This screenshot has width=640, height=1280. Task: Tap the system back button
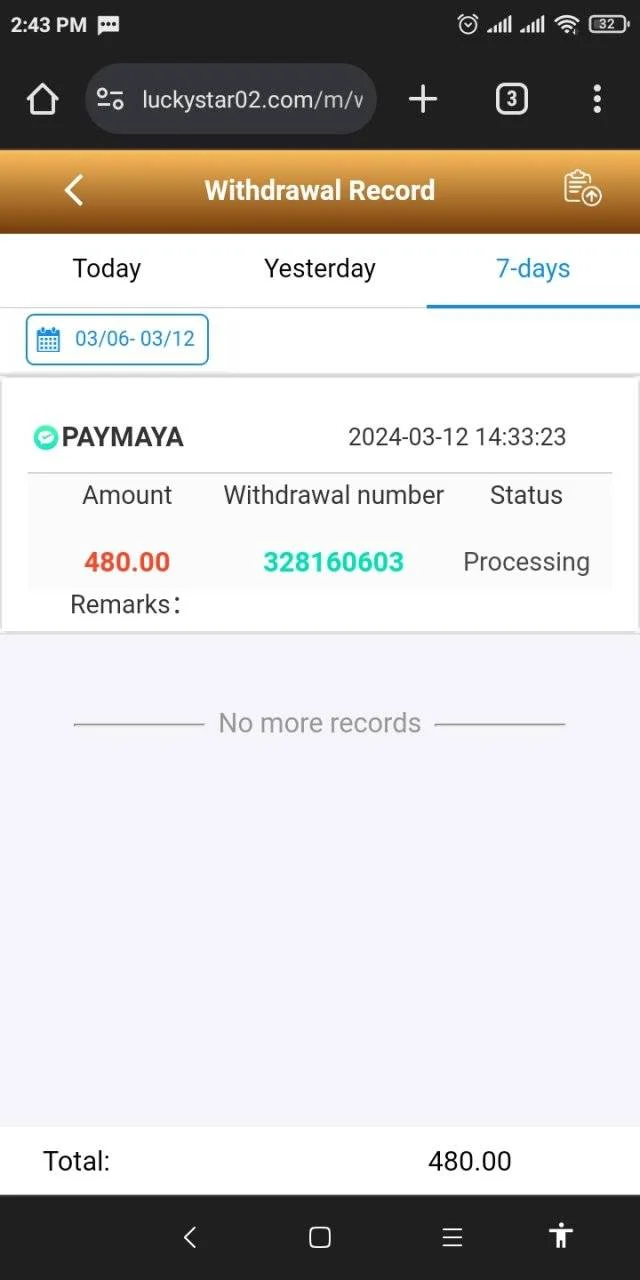click(x=190, y=1237)
